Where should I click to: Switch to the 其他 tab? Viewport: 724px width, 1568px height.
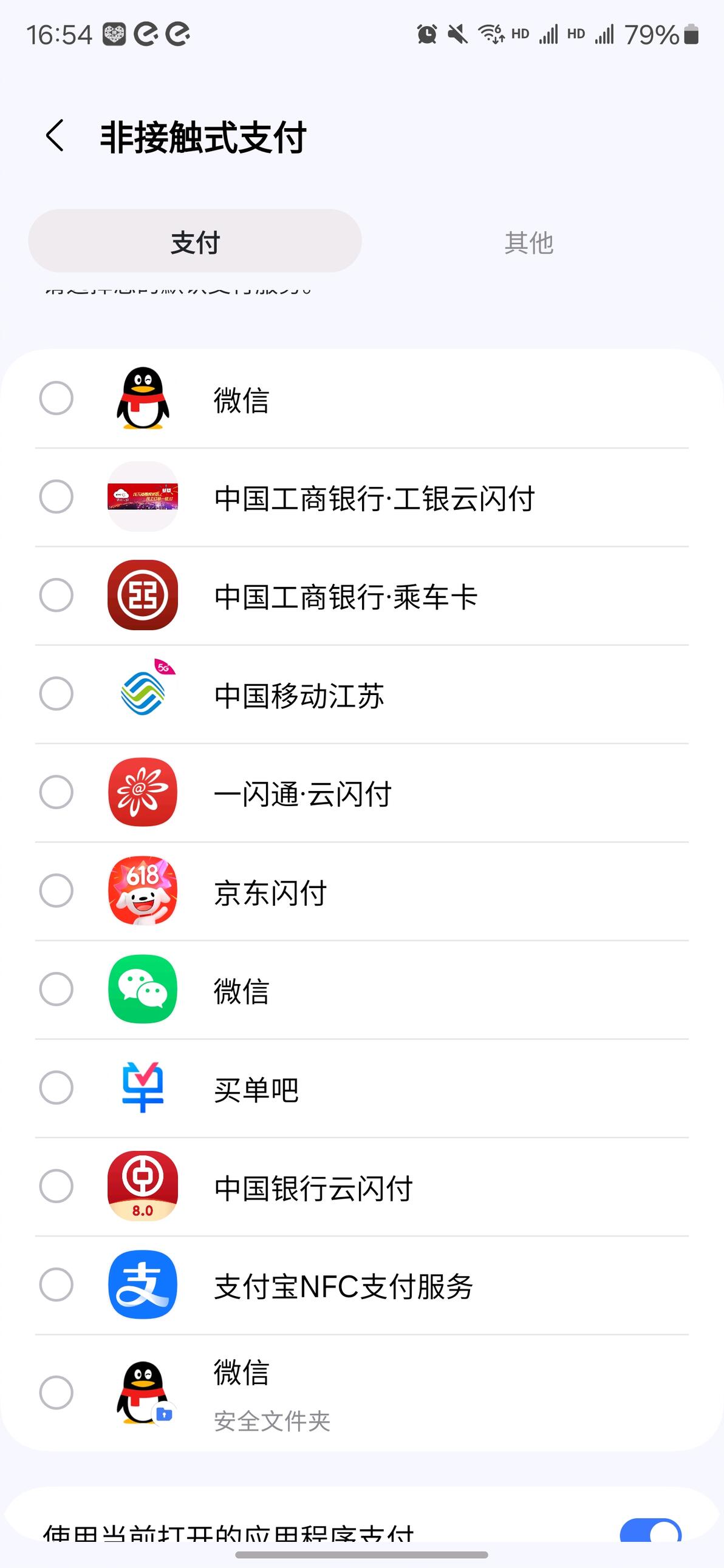click(x=528, y=242)
